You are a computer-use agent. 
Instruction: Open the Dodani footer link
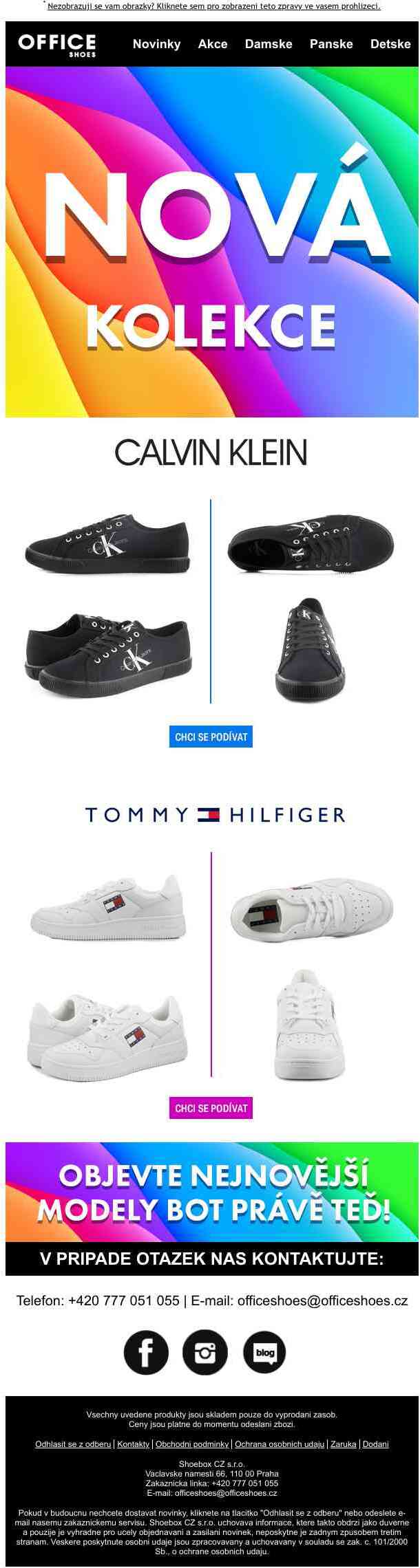[x=376, y=1444]
